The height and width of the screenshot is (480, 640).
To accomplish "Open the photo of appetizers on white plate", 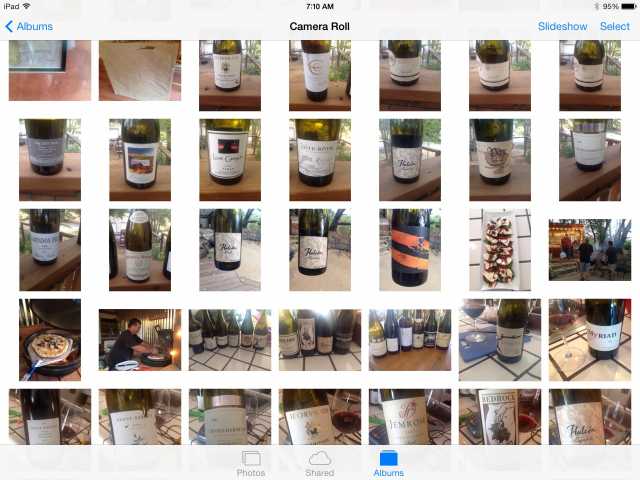I will click(500, 250).
